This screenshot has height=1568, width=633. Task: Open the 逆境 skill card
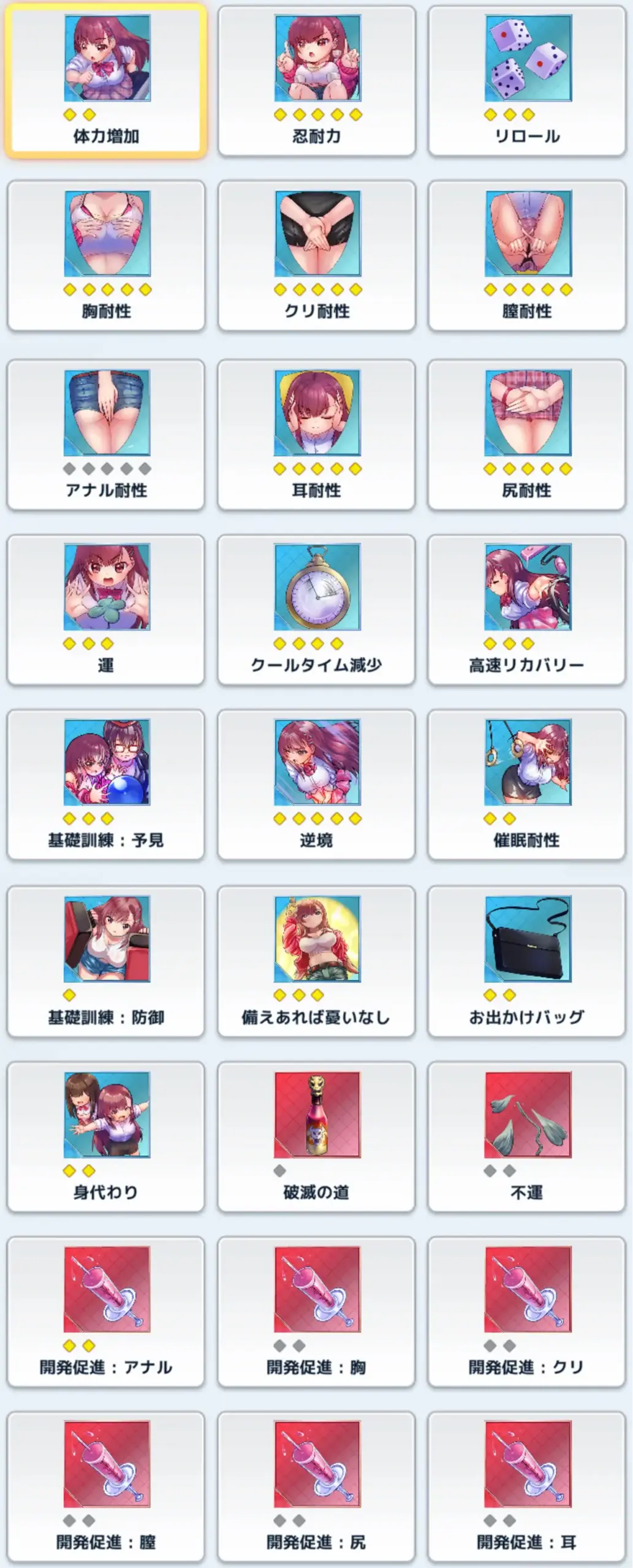click(x=317, y=785)
